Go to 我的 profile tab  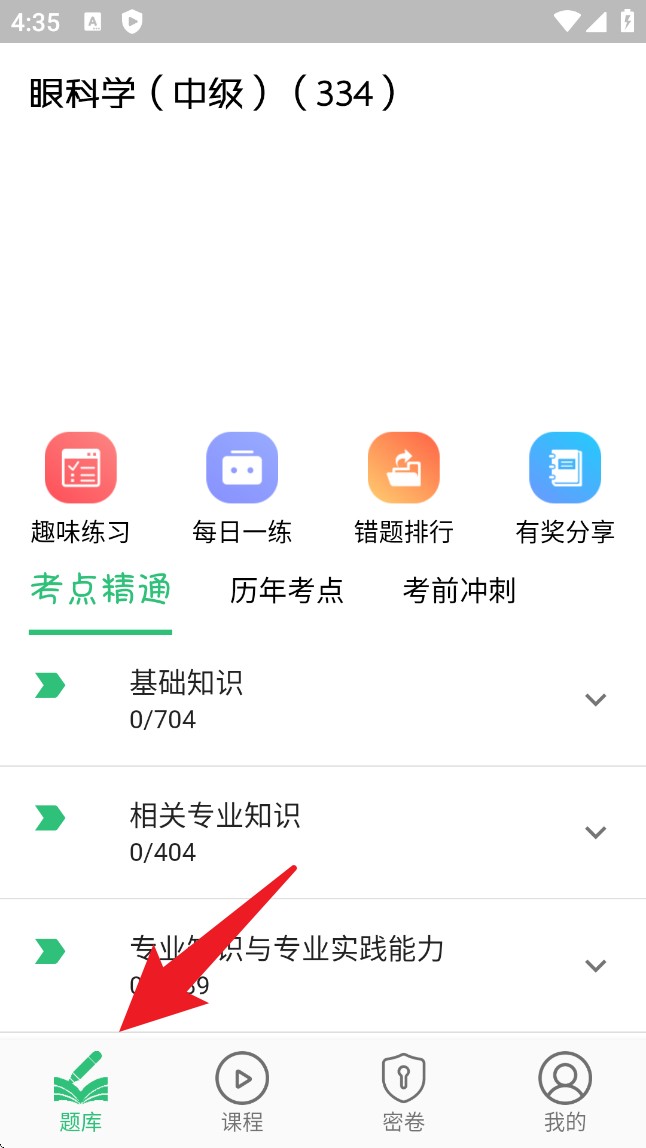click(x=565, y=1091)
